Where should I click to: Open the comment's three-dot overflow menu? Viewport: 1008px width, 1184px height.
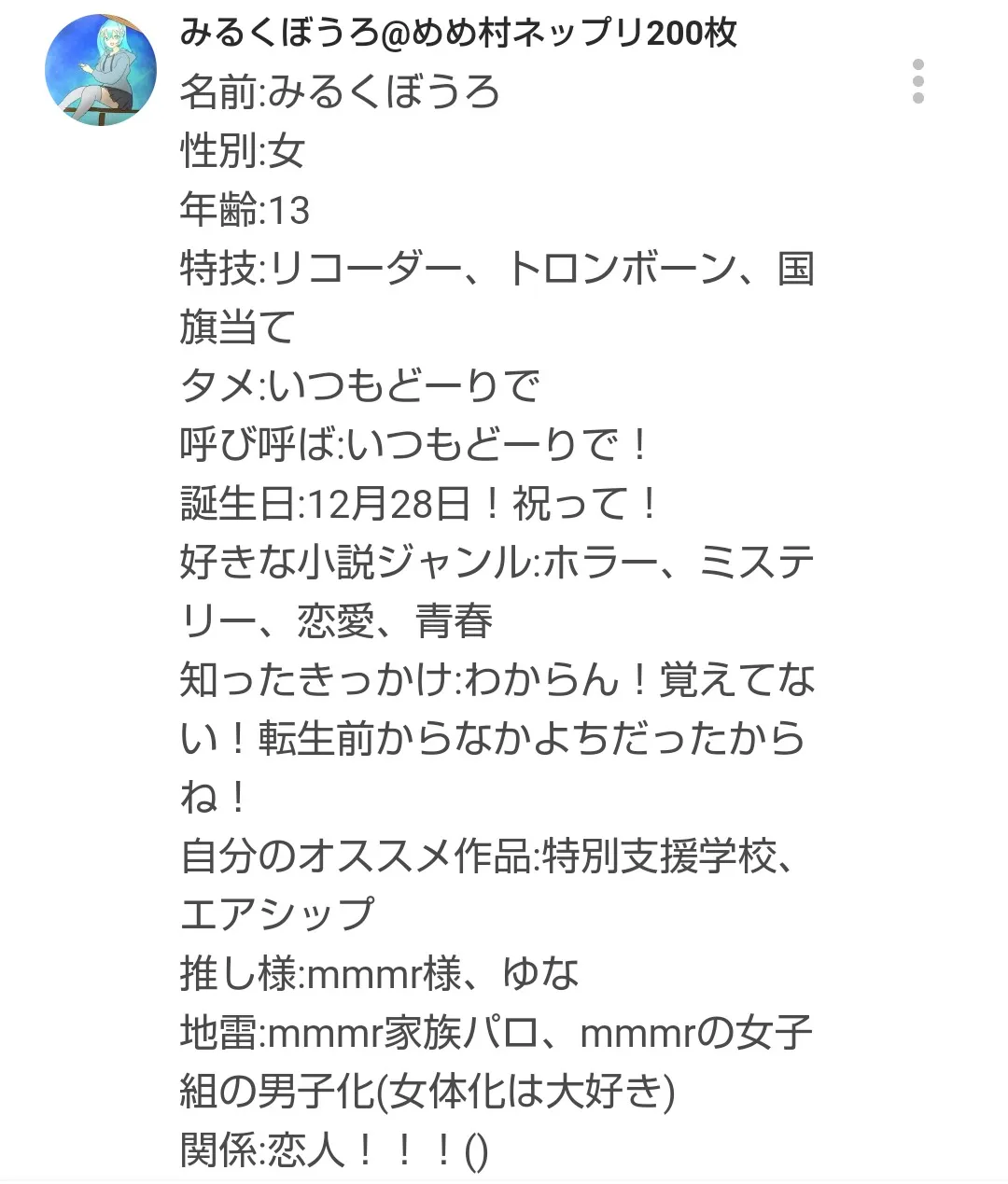[918, 81]
